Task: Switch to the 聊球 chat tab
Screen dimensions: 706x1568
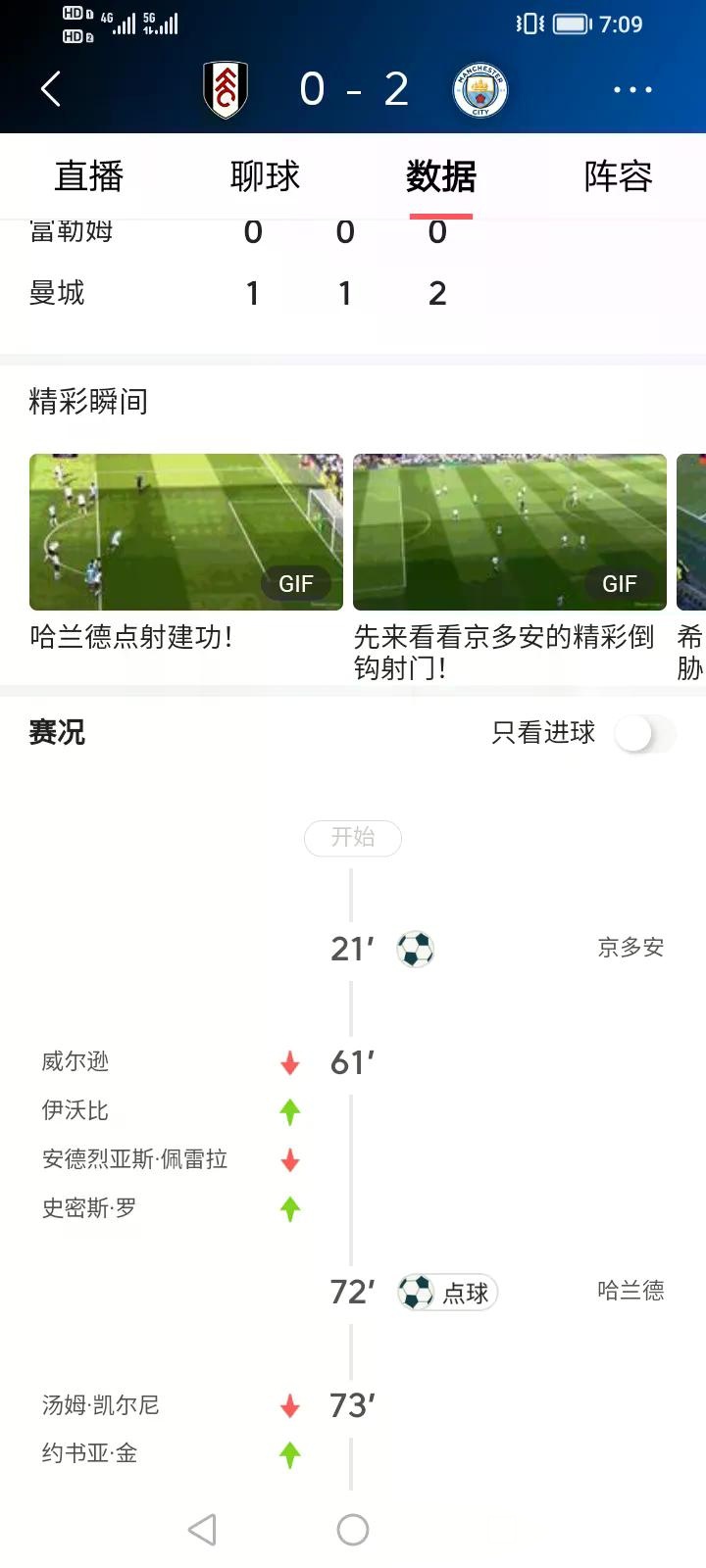Action: 265,177
